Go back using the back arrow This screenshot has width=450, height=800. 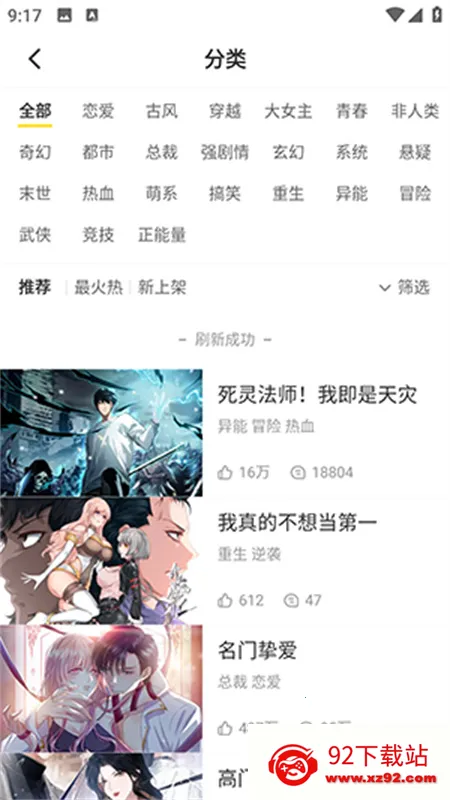point(35,59)
